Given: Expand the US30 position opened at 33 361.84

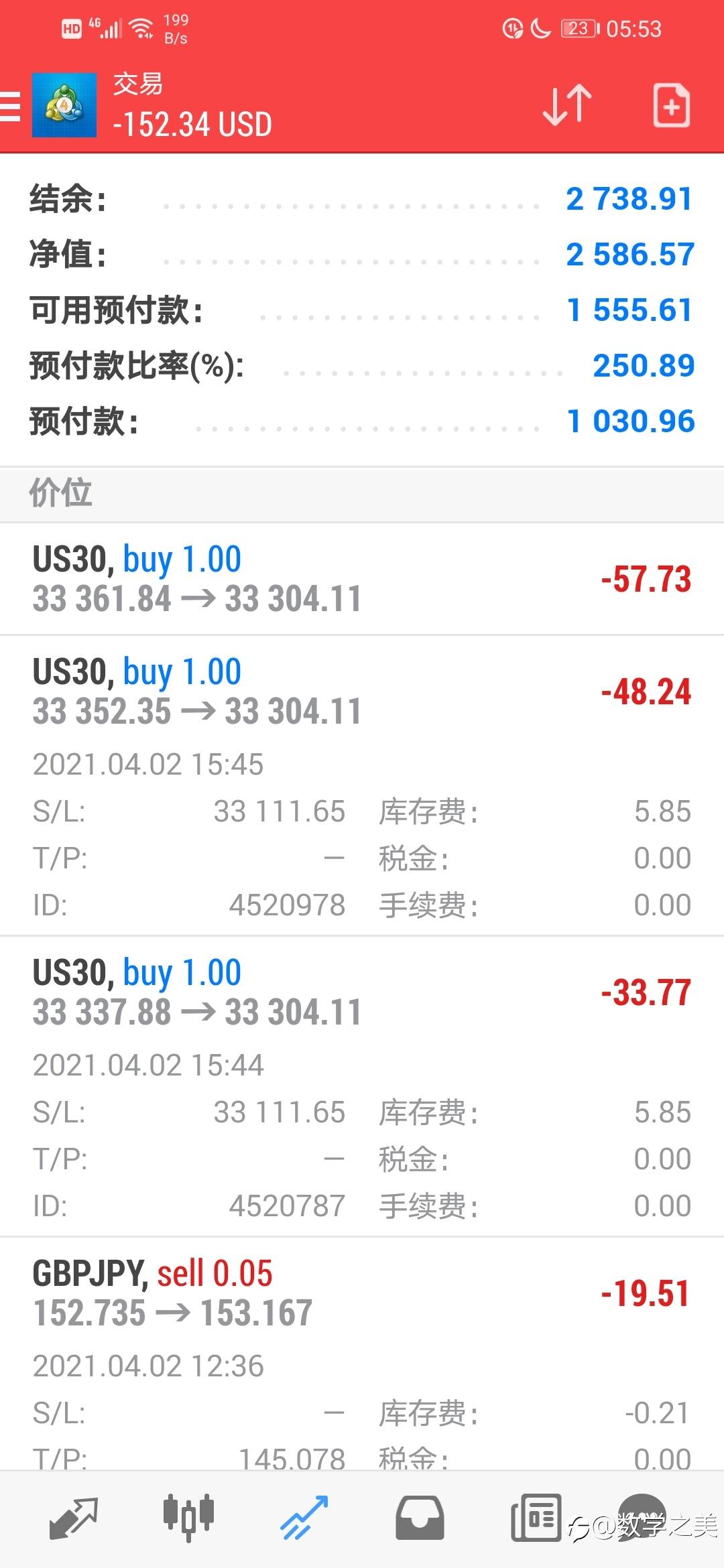Looking at the screenshot, I should click(x=362, y=579).
